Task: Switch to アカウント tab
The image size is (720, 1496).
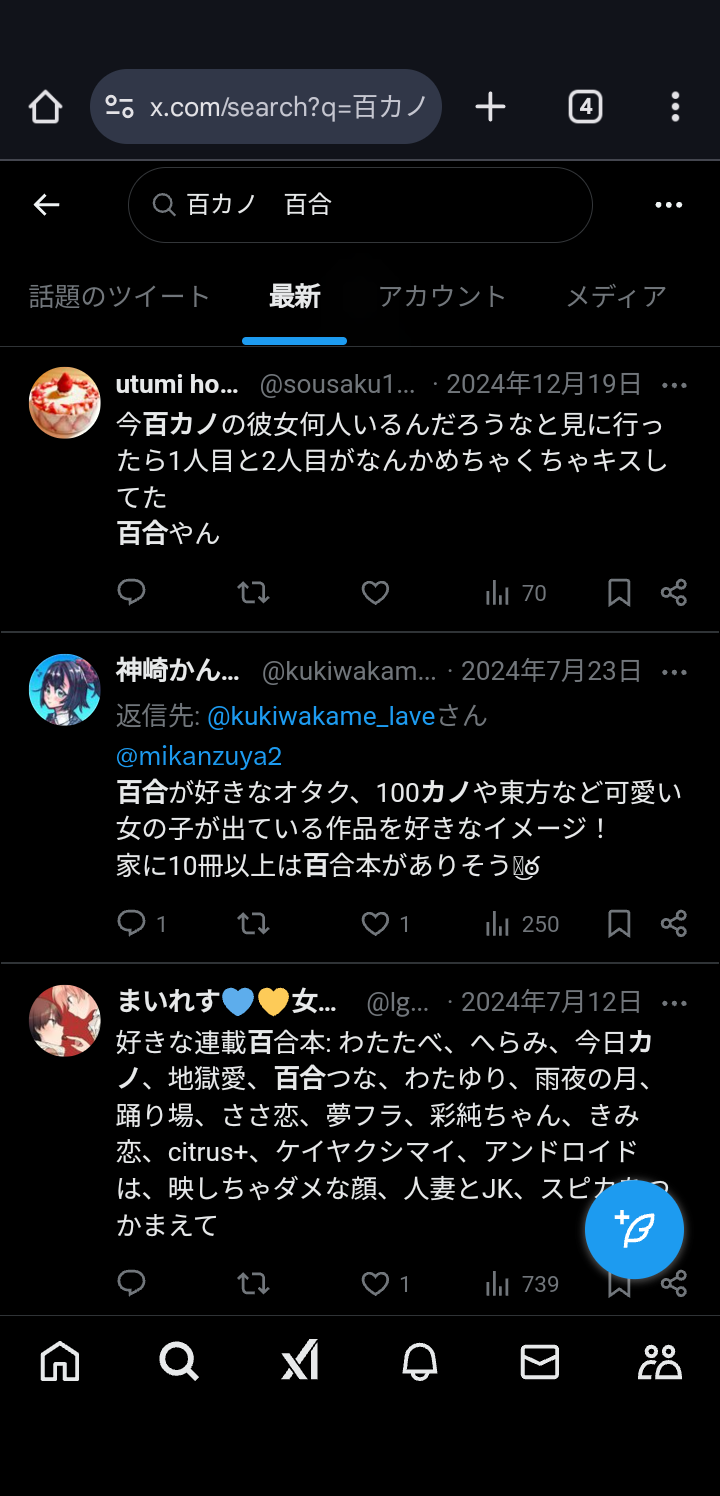Action: click(x=442, y=297)
